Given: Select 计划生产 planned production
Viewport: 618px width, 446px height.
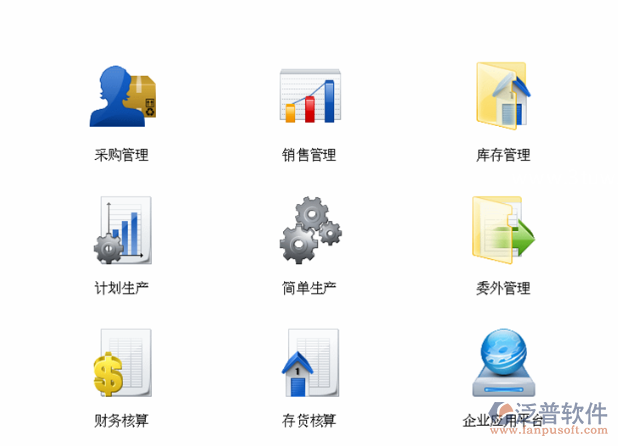Looking at the screenshot, I should (x=122, y=231).
